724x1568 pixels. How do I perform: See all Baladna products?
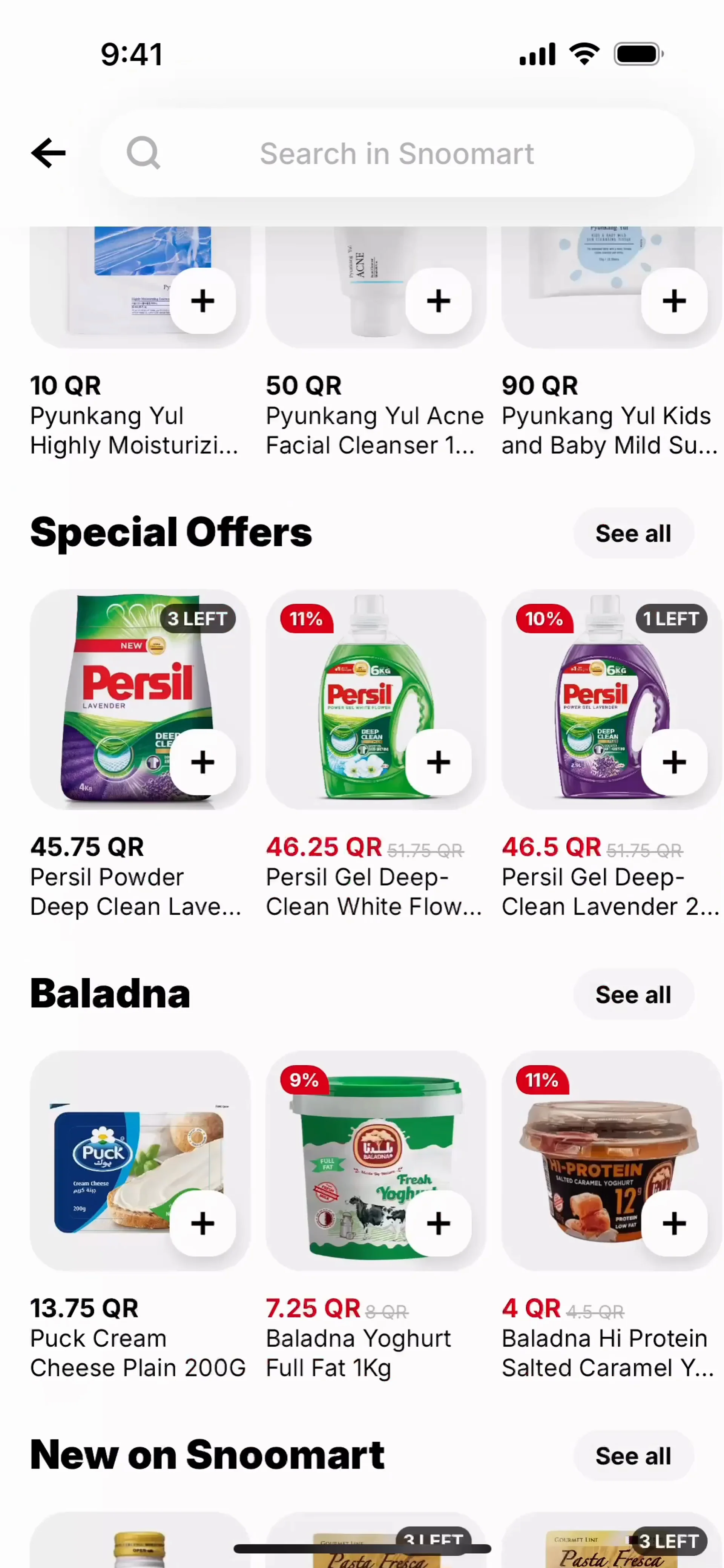(x=633, y=995)
